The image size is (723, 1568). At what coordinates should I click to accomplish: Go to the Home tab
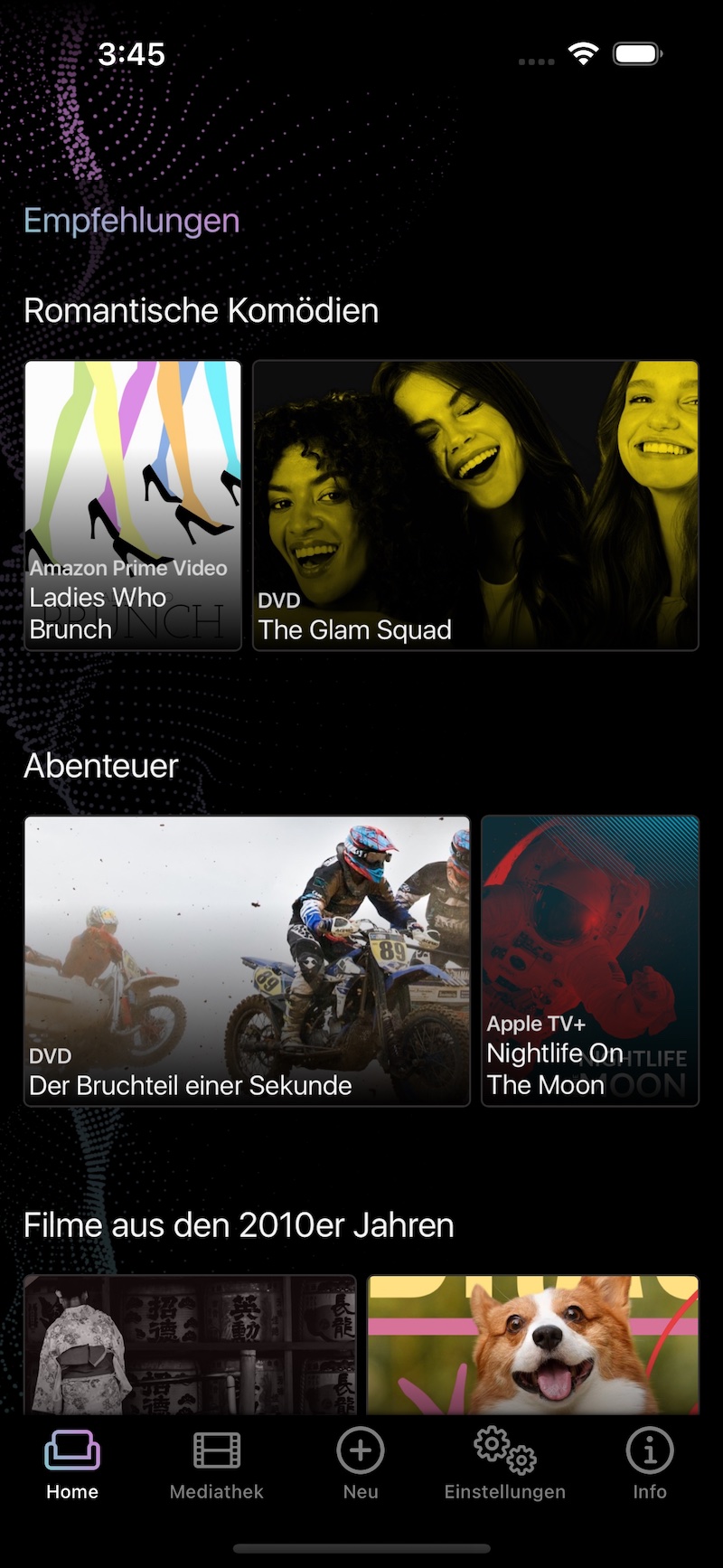72,1465
